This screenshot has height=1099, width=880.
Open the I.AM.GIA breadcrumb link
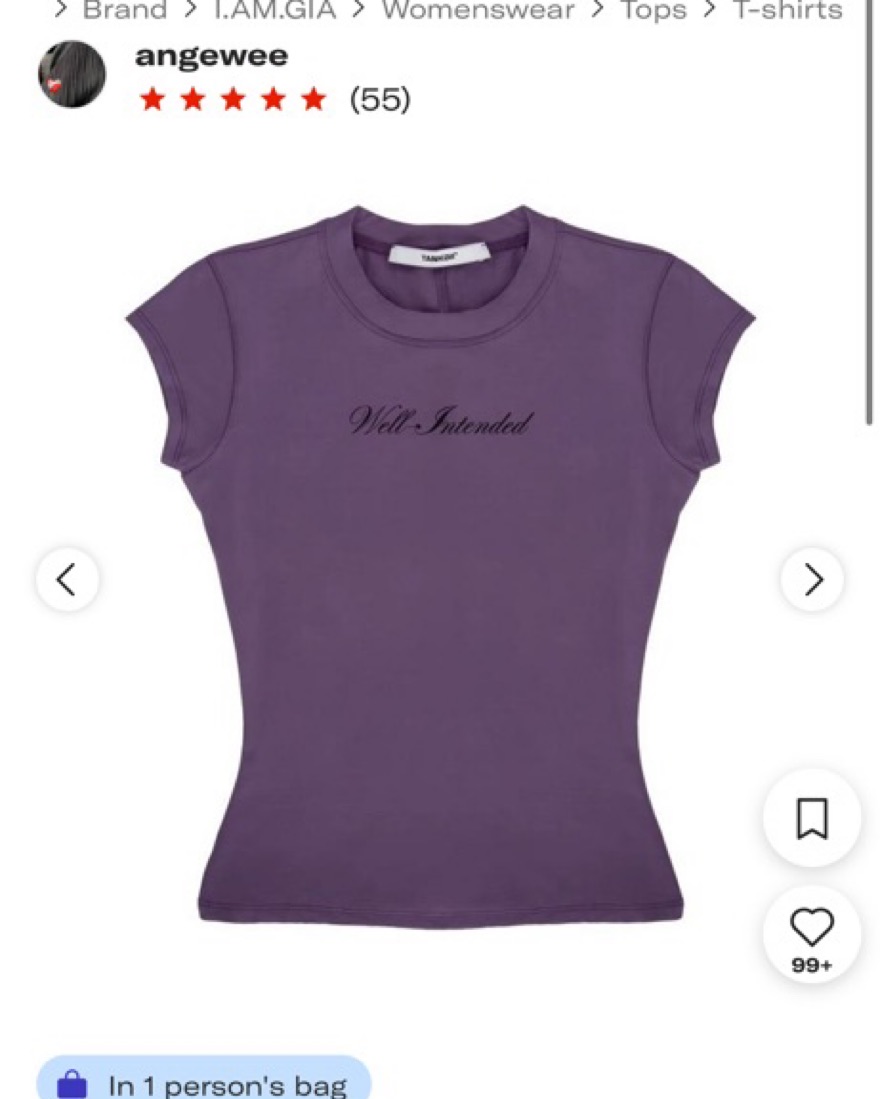(x=274, y=11)
